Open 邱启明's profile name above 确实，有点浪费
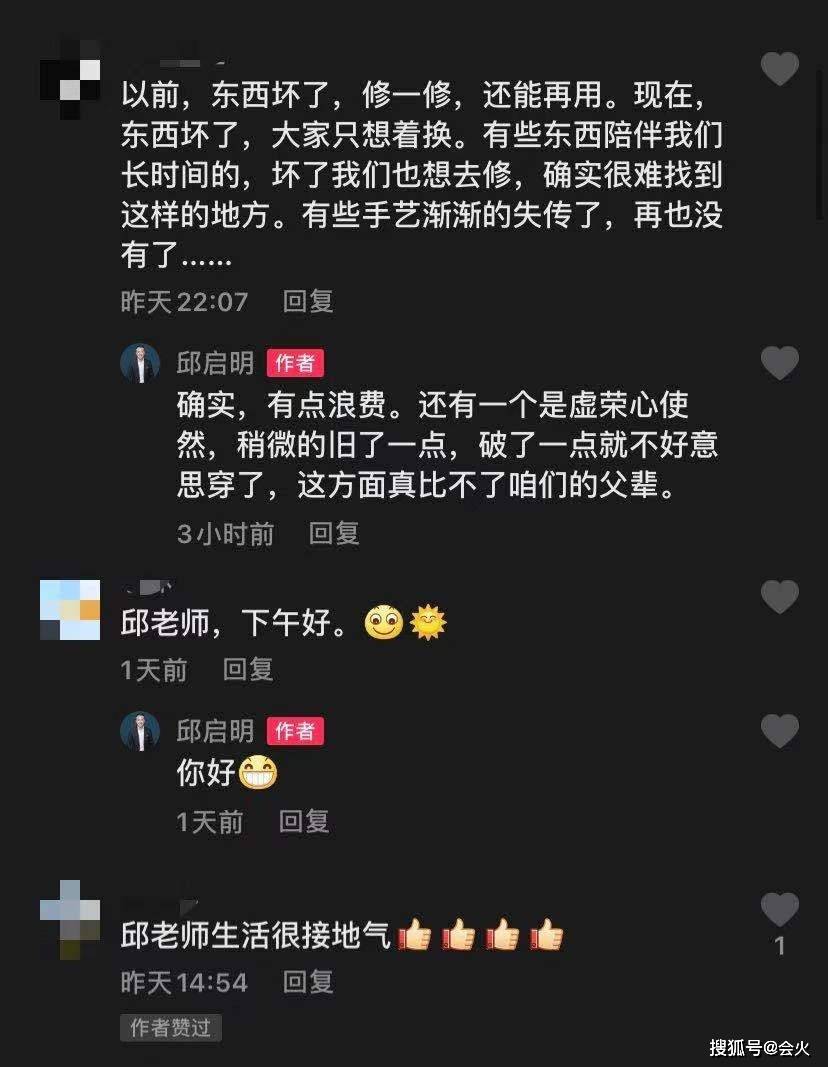 [215, 363]
